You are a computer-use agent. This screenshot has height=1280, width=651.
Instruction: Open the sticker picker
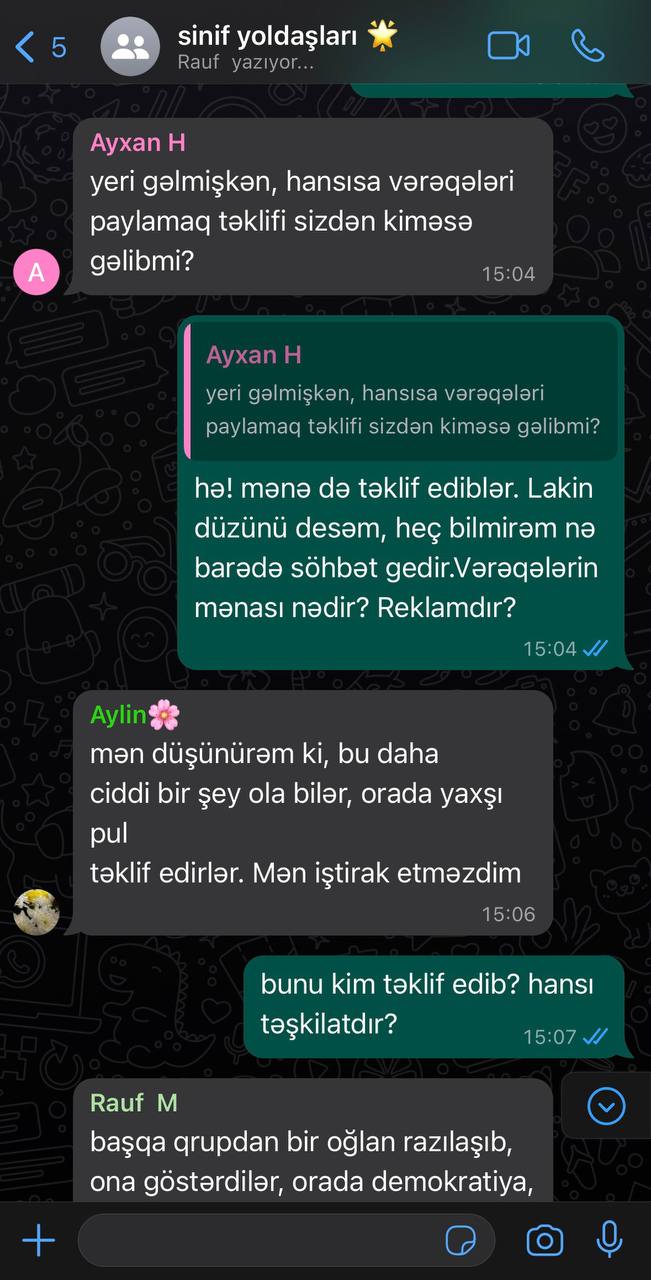[460, 1241]
